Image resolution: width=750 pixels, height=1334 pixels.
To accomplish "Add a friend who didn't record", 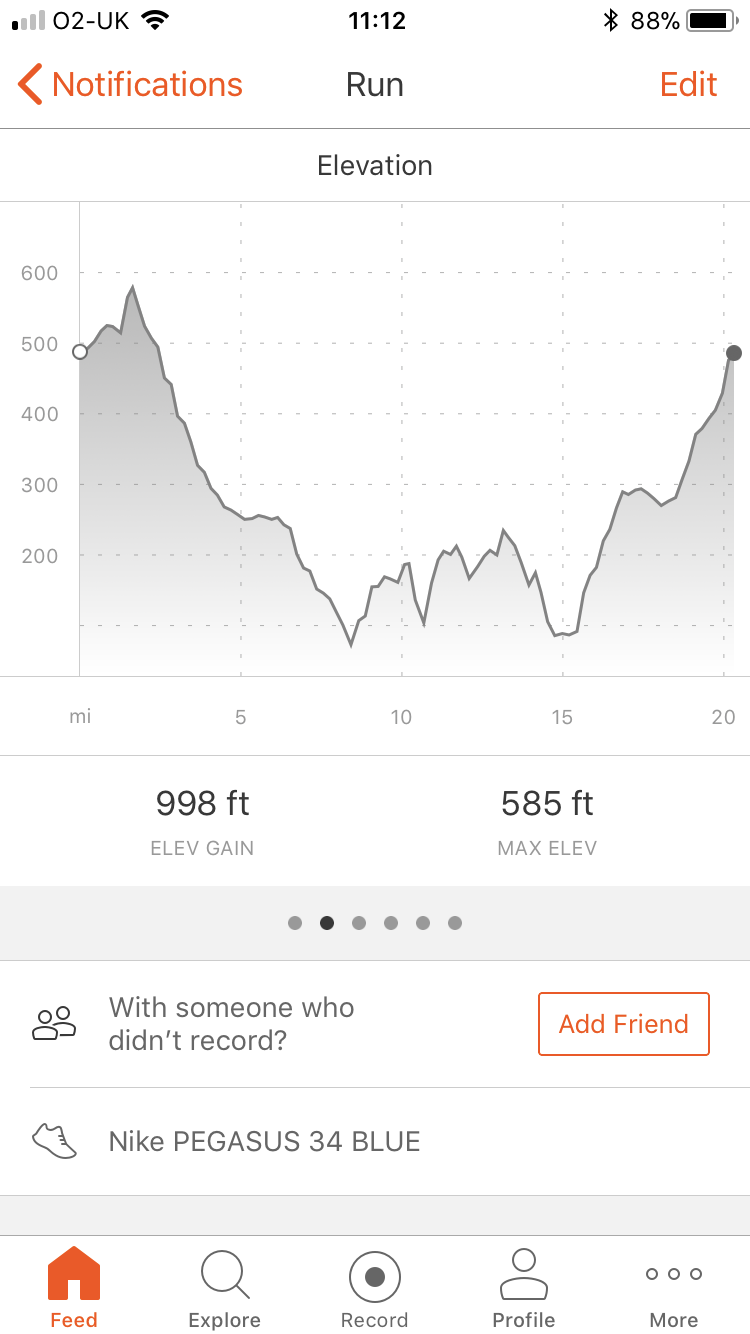I will [623, 1024].
